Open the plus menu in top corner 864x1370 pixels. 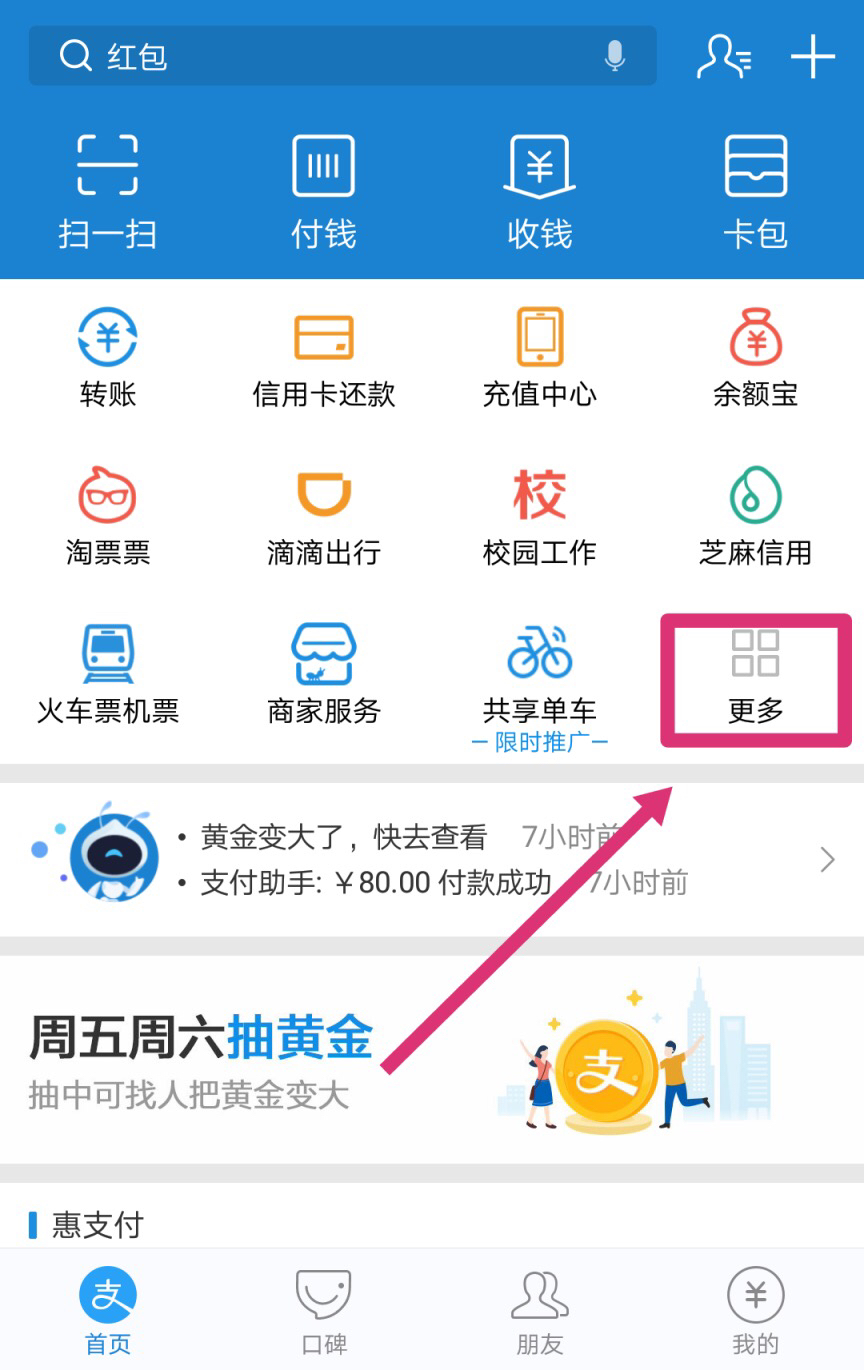coord(812,56)
